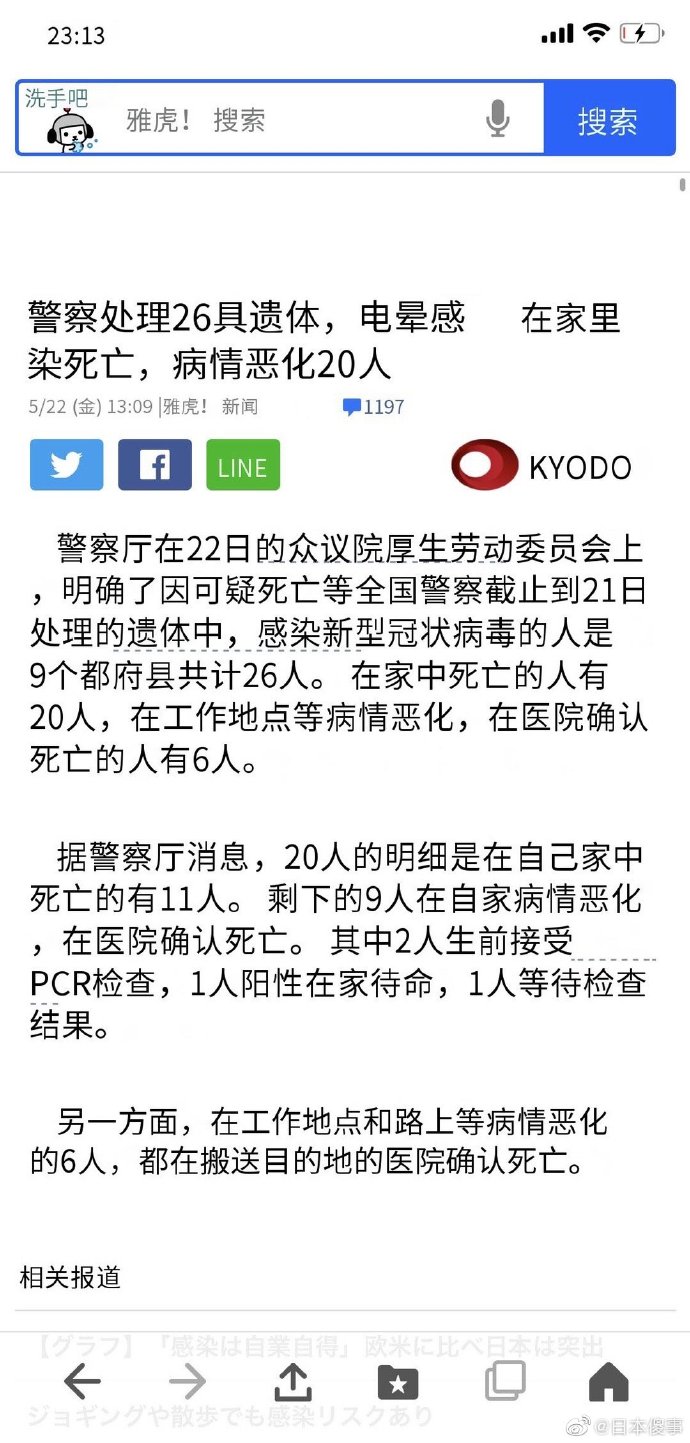Go back to the previous page
Image resolution: width=690 pixels, height=1443 pixels.
click(82, 1383)
